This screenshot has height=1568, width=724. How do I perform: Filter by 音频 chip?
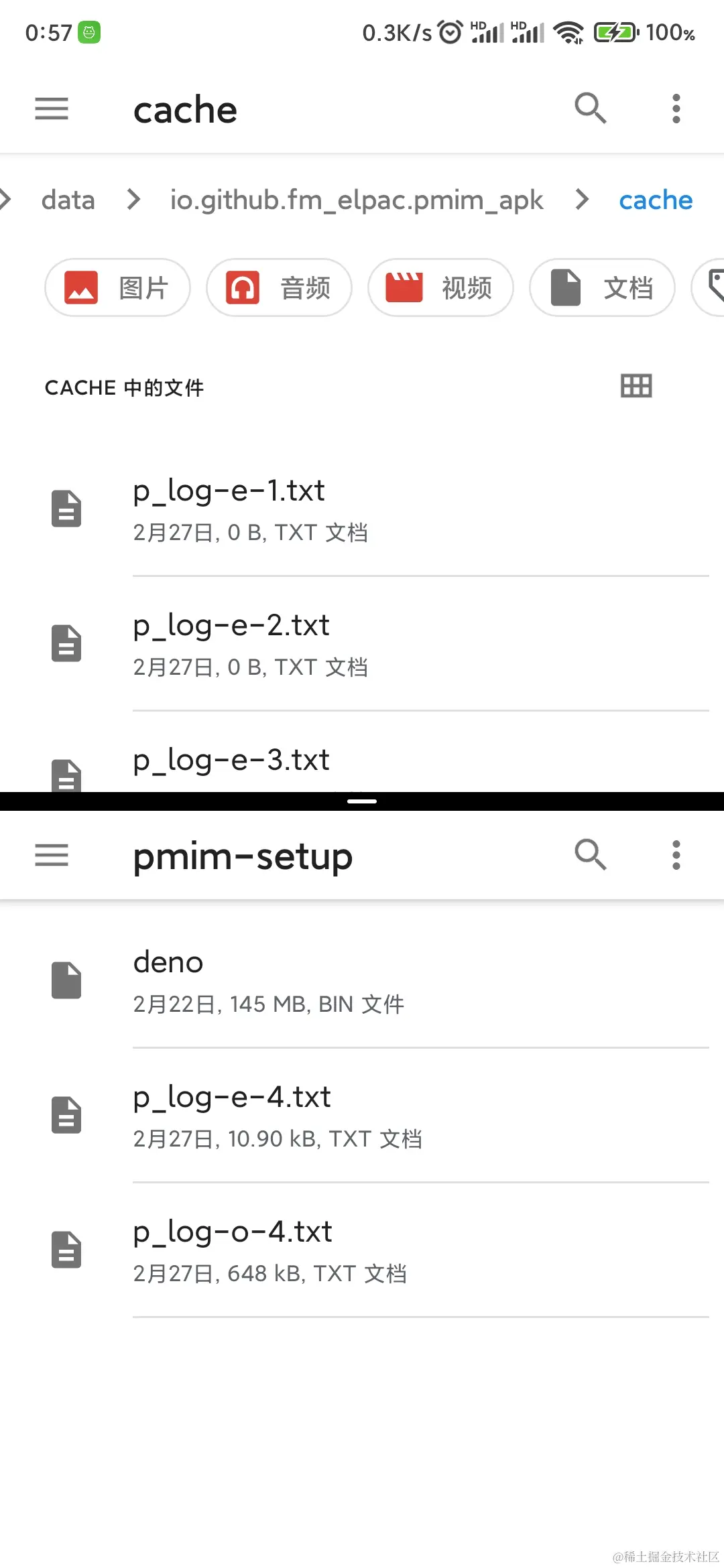pos(279,288)
